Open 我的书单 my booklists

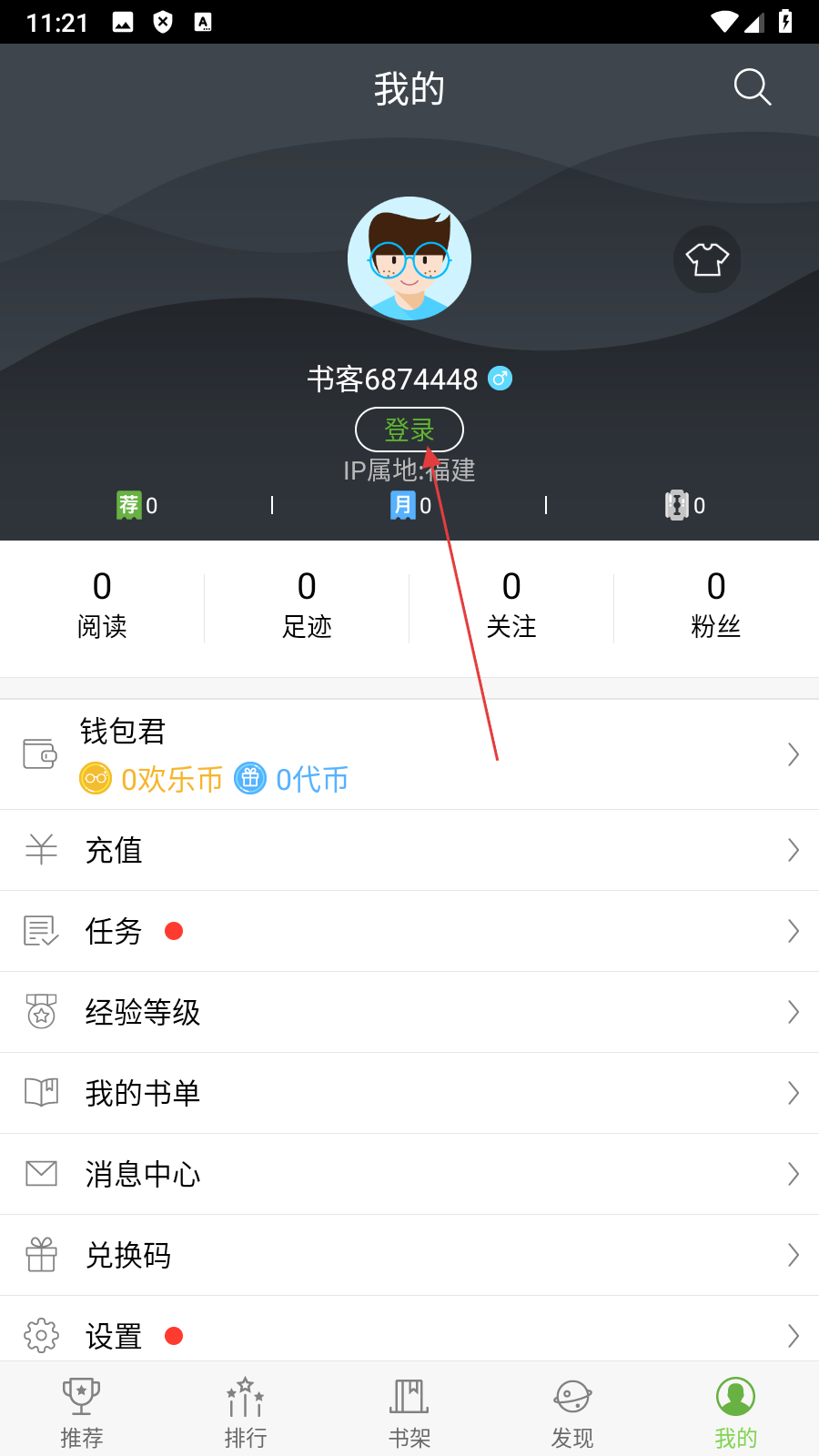coord(409,1093)
